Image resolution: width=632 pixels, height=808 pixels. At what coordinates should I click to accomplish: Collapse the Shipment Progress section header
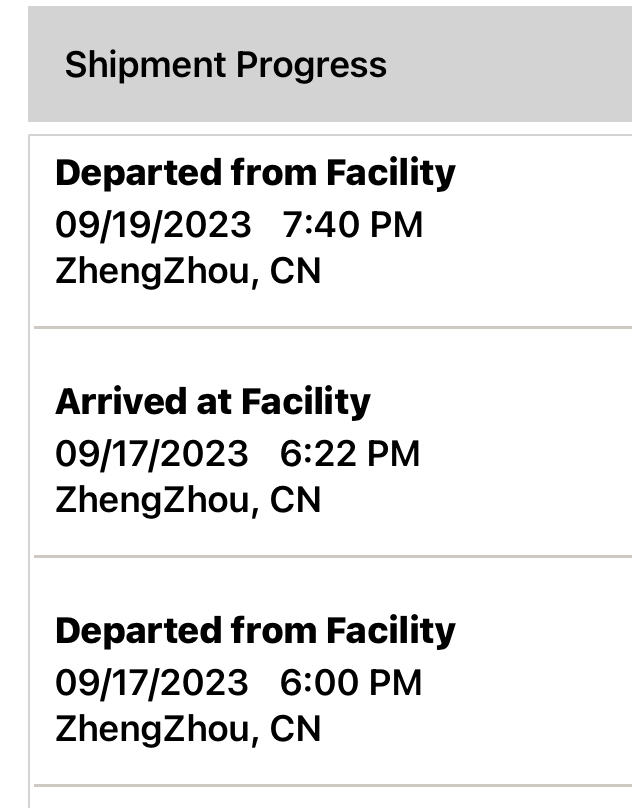coord(330,64)
